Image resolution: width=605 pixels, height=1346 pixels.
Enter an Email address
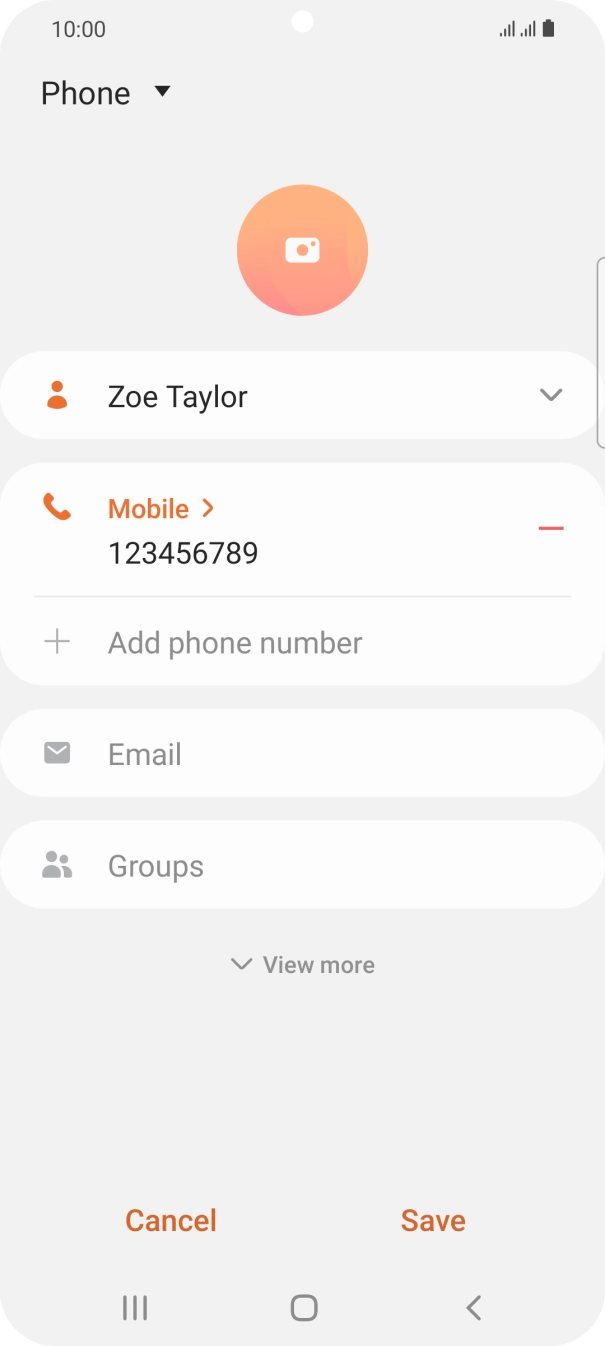coord(300,754)
